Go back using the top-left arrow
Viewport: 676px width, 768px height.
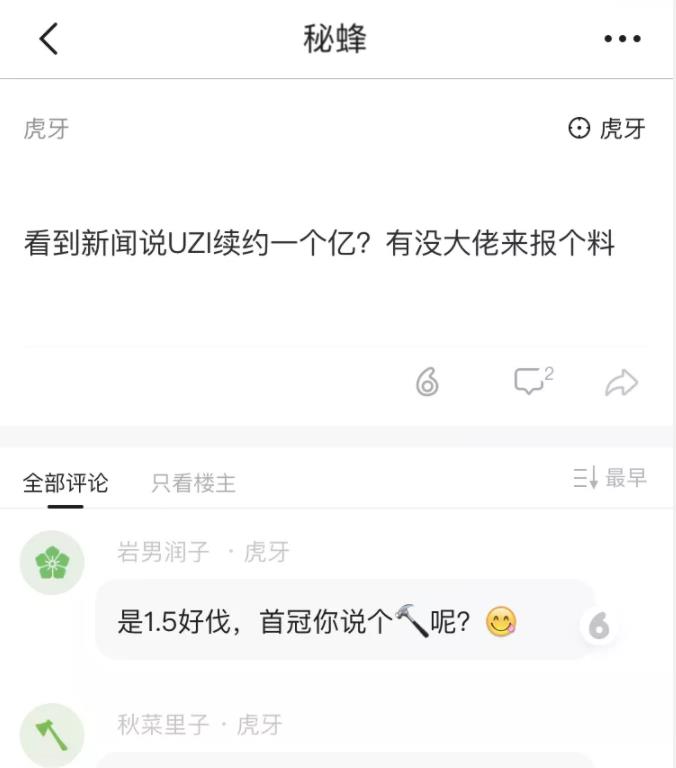(48, 39)
